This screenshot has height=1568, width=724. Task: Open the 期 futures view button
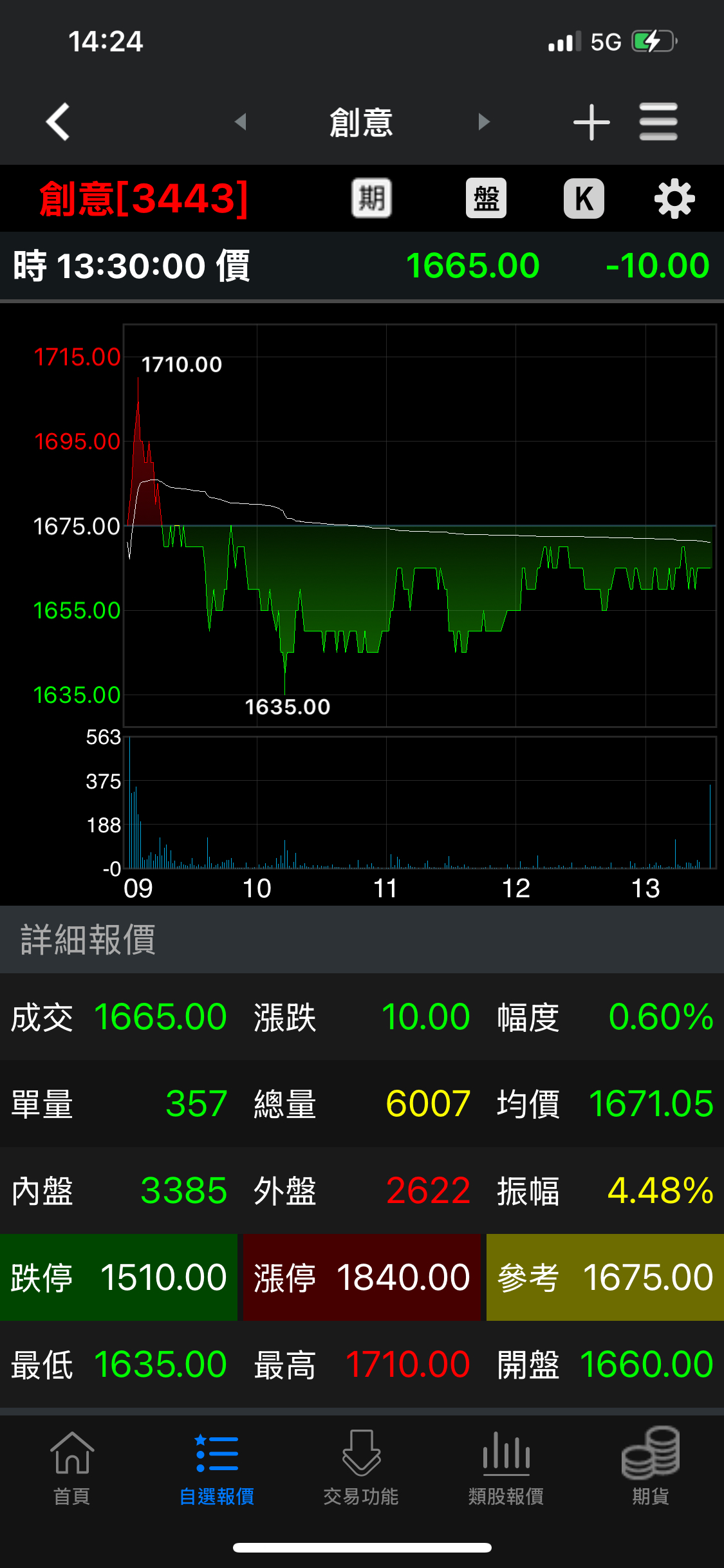pos(371,198)
